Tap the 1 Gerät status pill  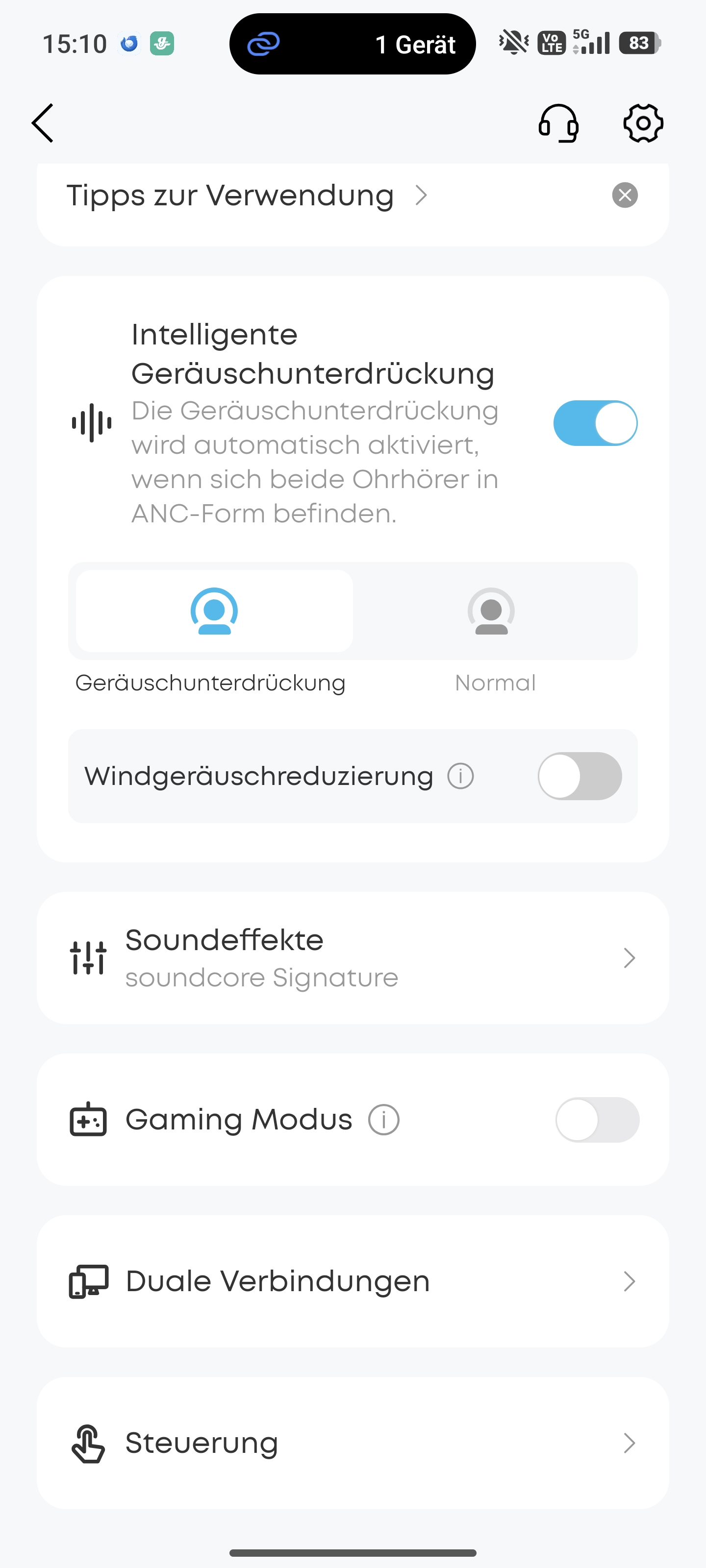pos(352,44)
